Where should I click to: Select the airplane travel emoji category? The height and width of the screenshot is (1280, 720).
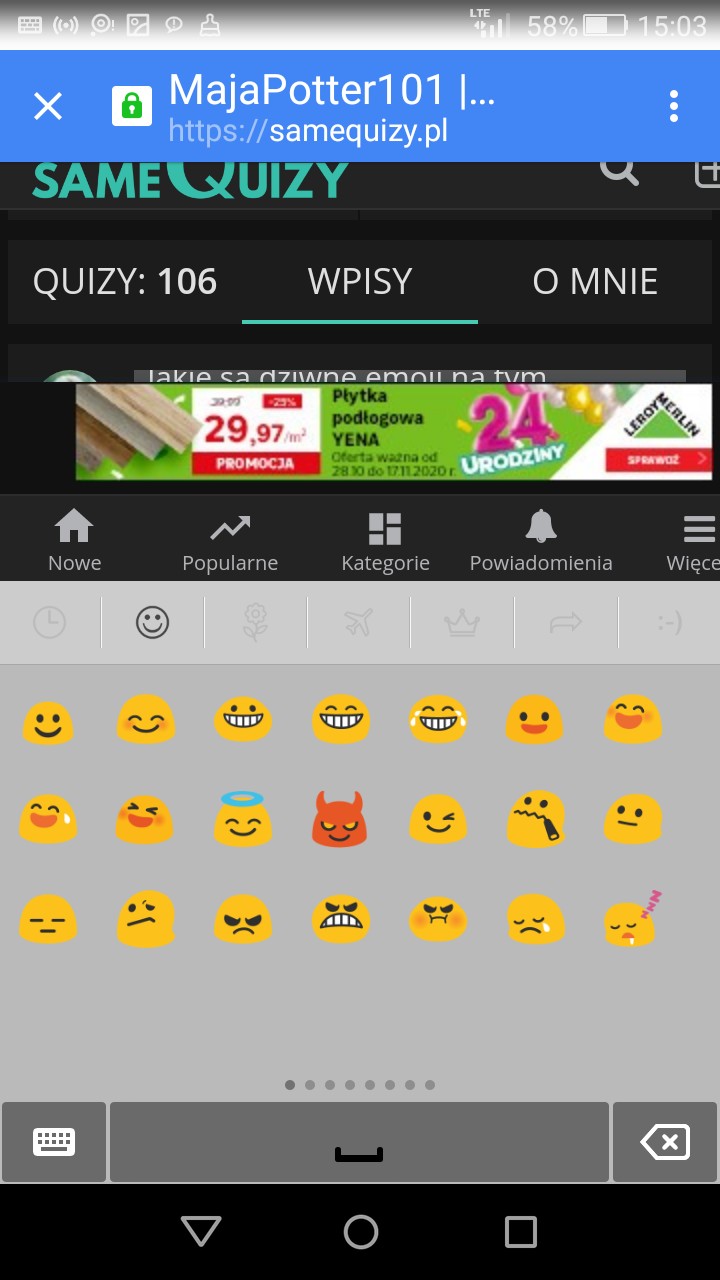358,623
